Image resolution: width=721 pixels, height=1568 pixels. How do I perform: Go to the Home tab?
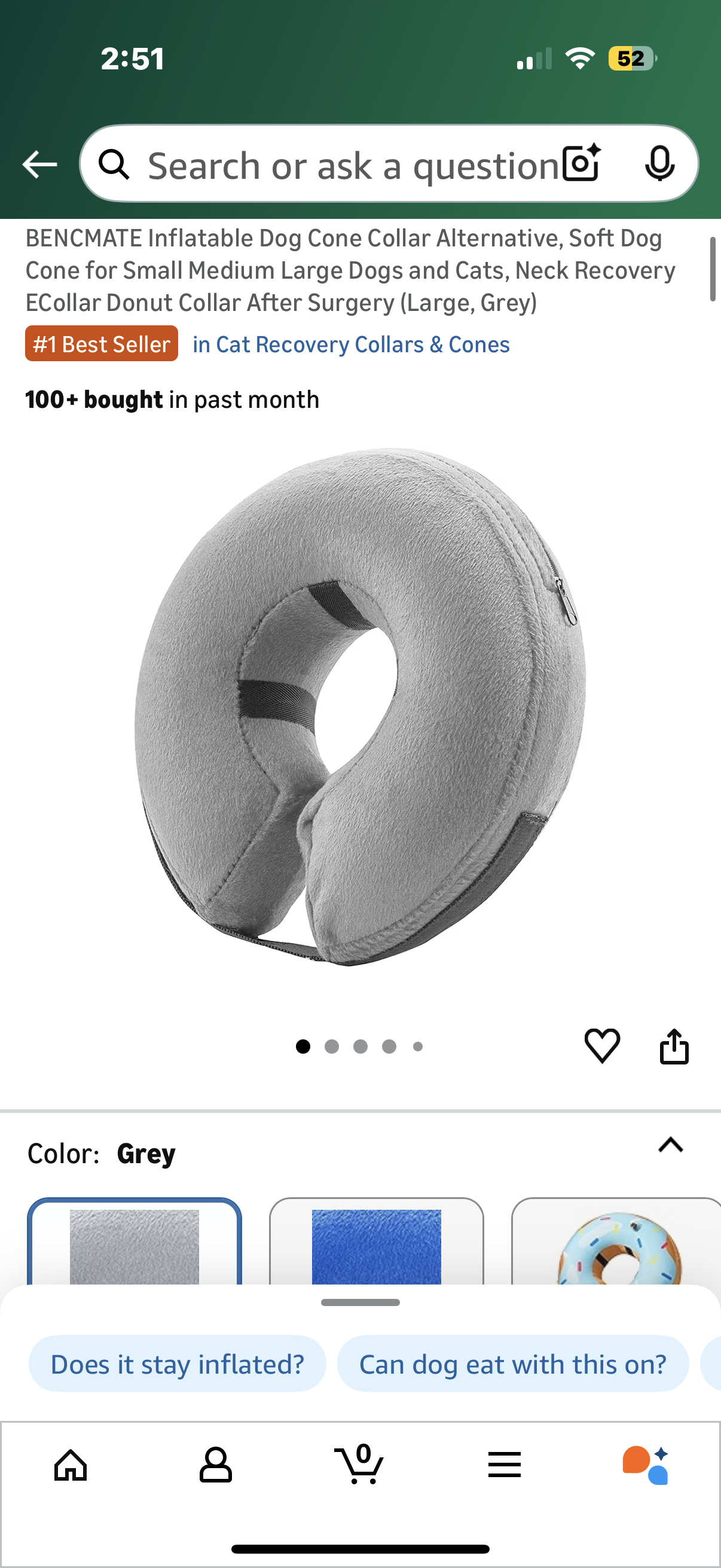(x=71, y=1465)
